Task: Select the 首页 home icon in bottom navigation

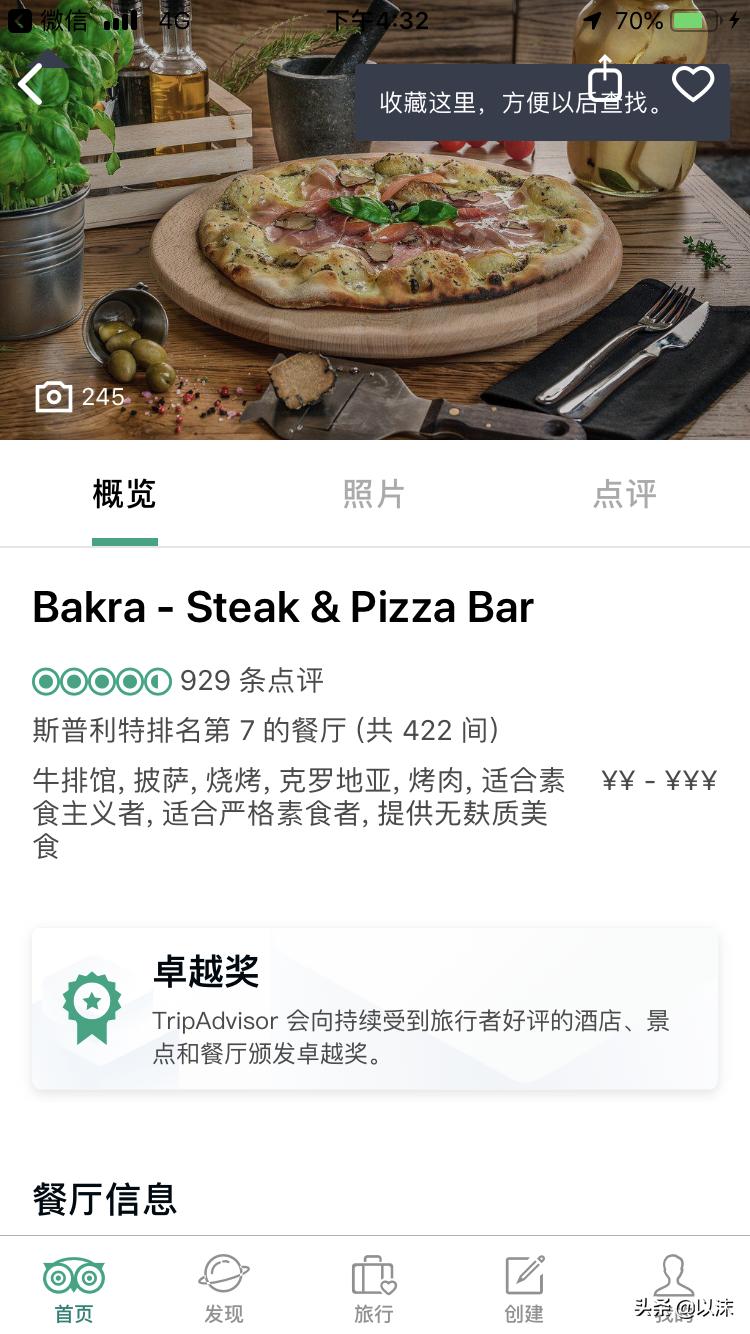Action: click(x=72, y=1277)
